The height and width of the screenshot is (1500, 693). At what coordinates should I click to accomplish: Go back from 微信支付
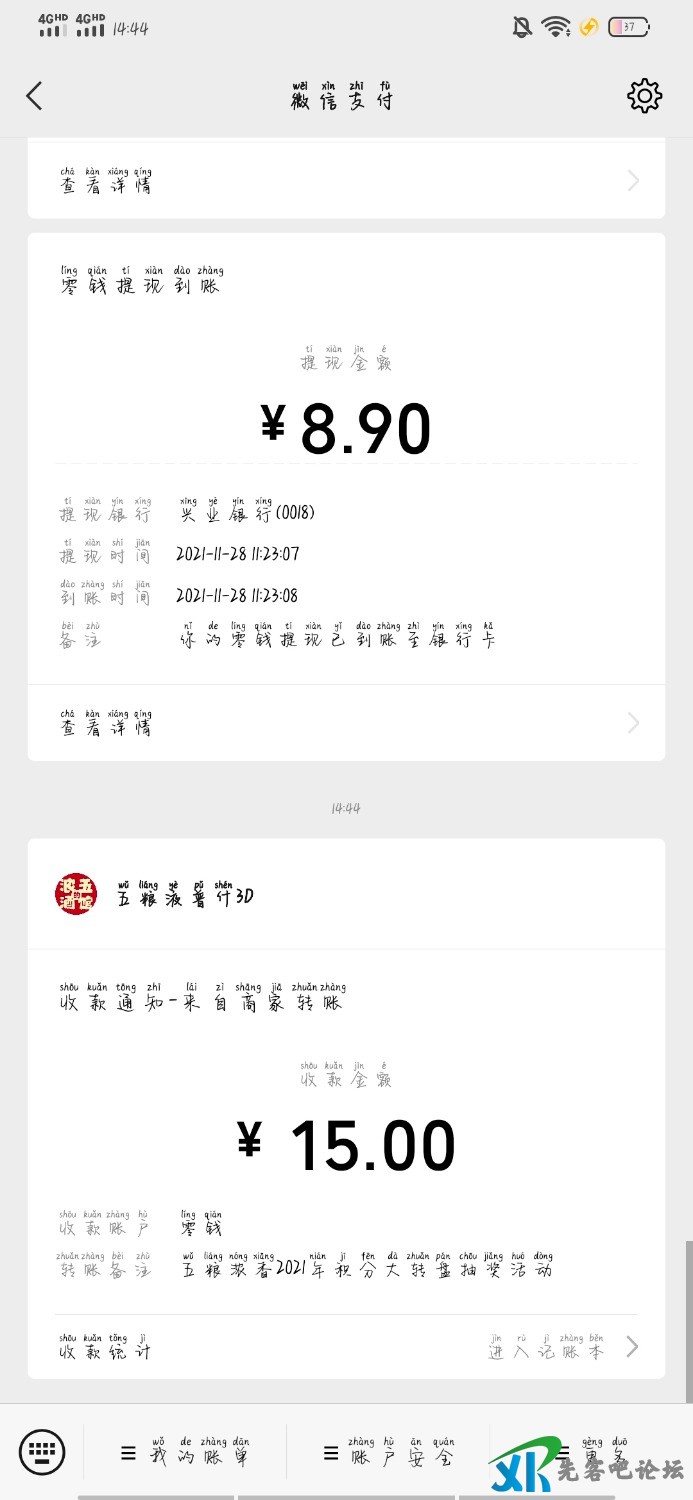pos(34,96)
